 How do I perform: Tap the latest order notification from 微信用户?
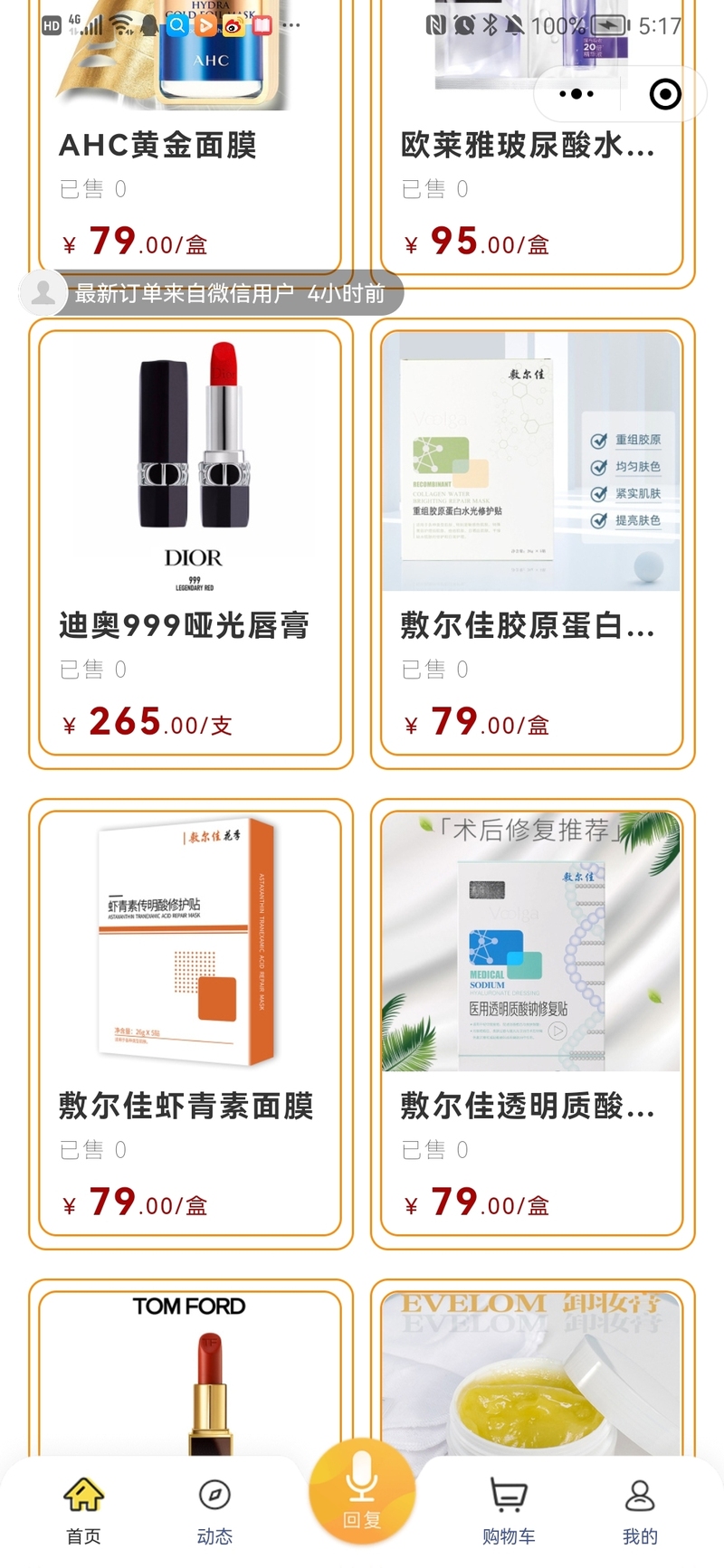pyautogui.click(x=213, y=293)
